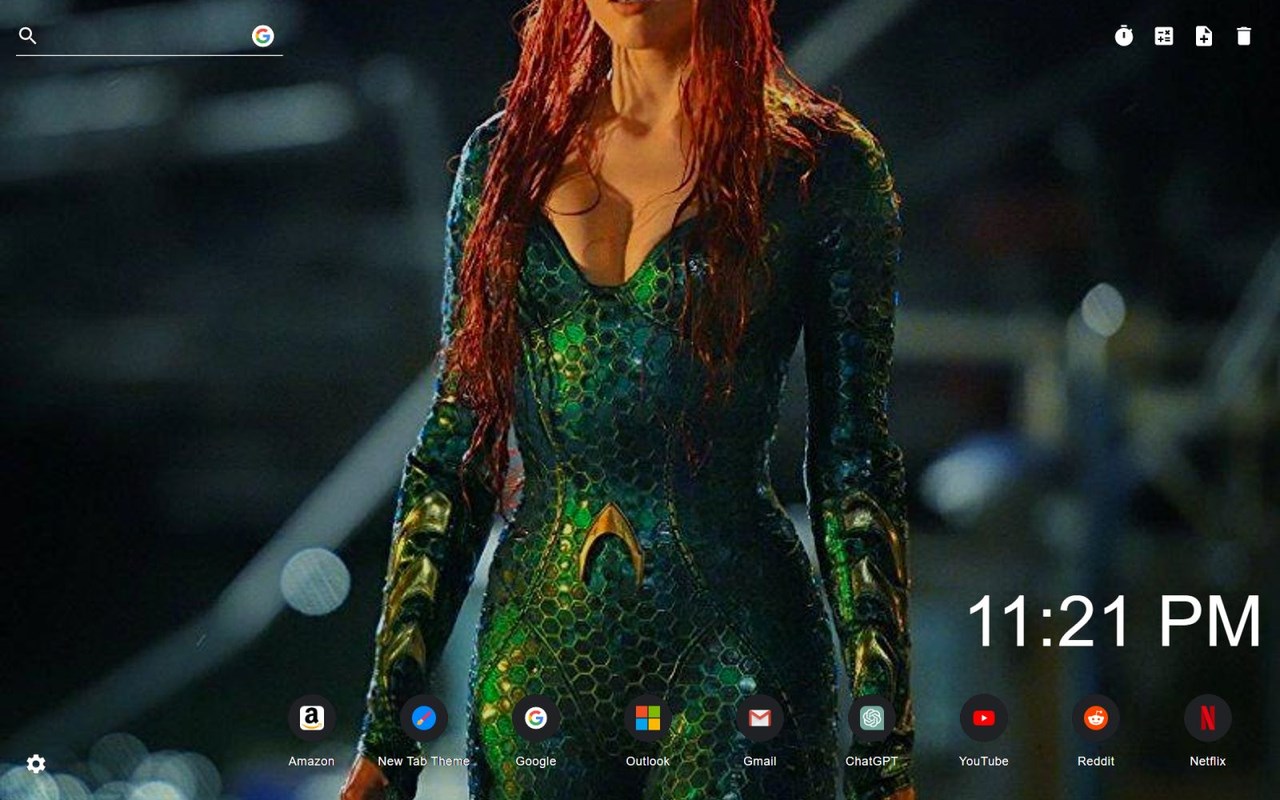Open the Amazon shortcut

[312, 718]
